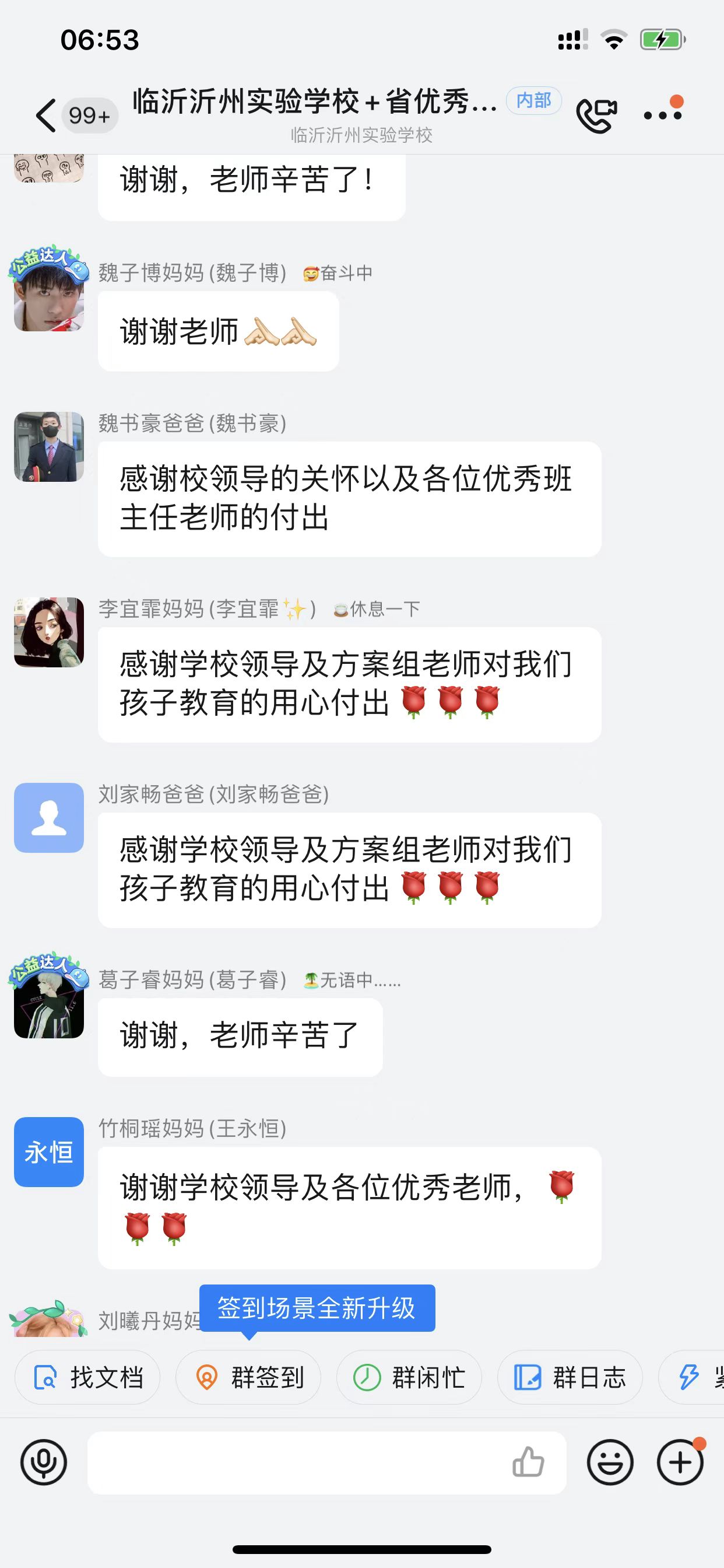The image size is (724, 1568).
Task: Open the three-dot group settings menu
Action: [663, 114]
